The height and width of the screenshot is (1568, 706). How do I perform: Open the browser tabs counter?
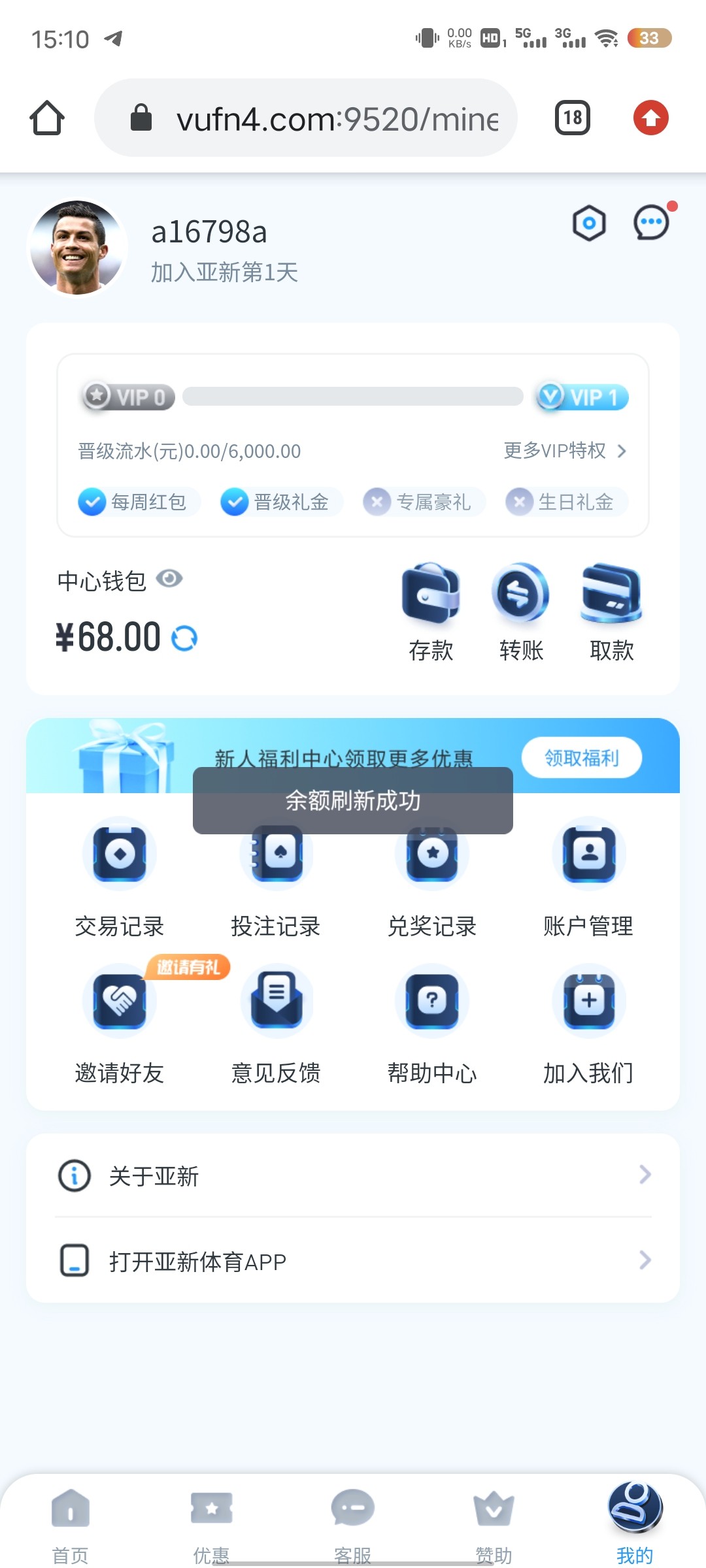tap(573, 118)
